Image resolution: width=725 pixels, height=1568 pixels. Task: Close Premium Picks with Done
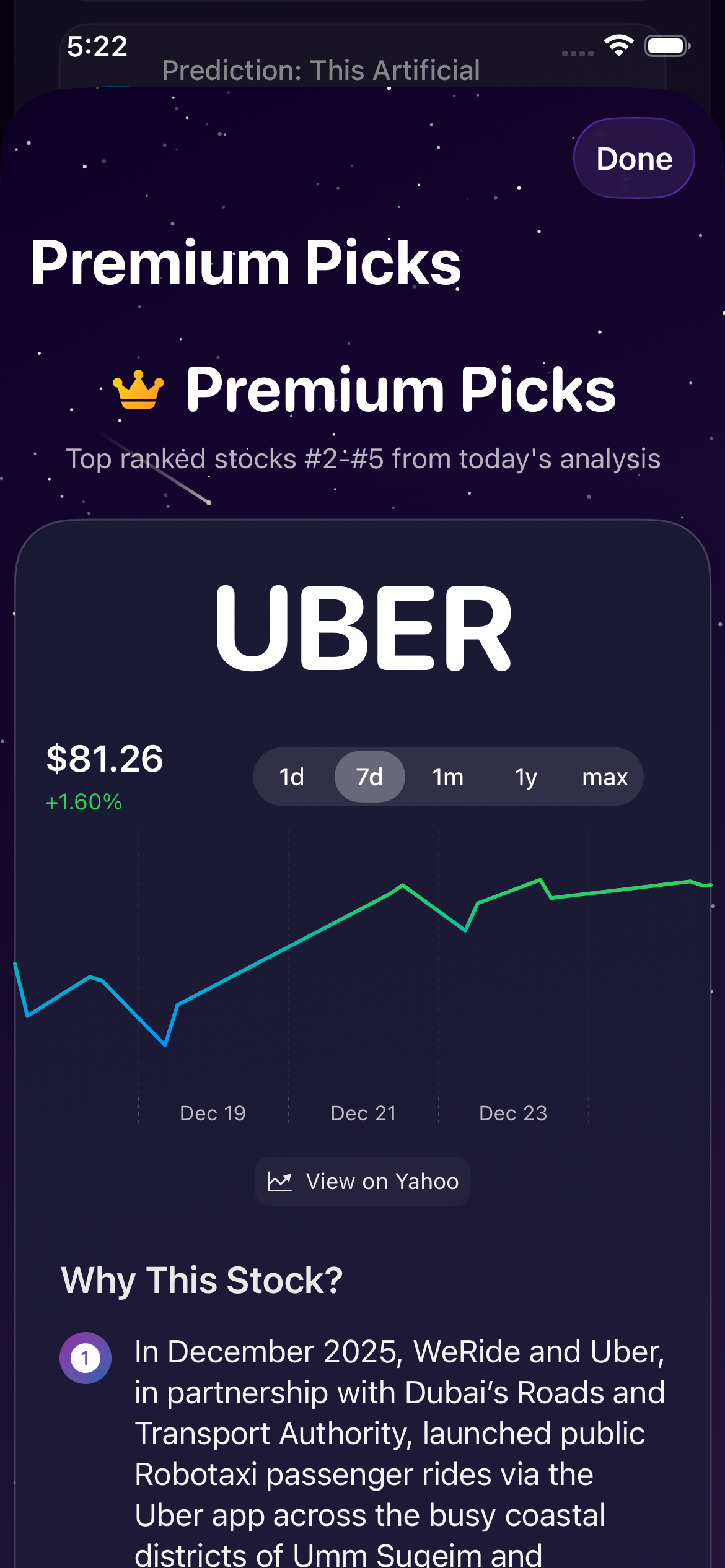[x=633, y=159]
